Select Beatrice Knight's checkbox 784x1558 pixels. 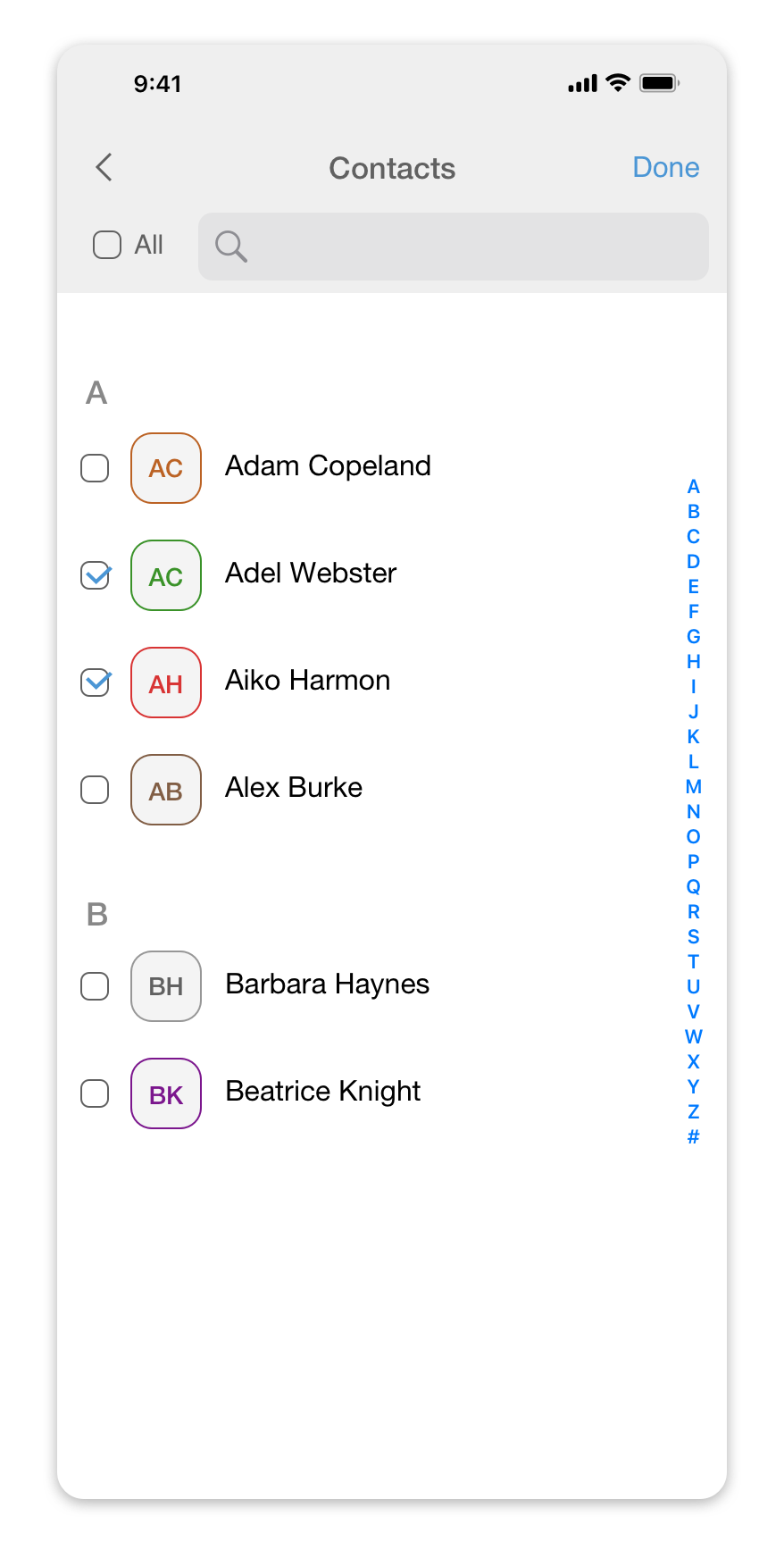coord(95,1093)
